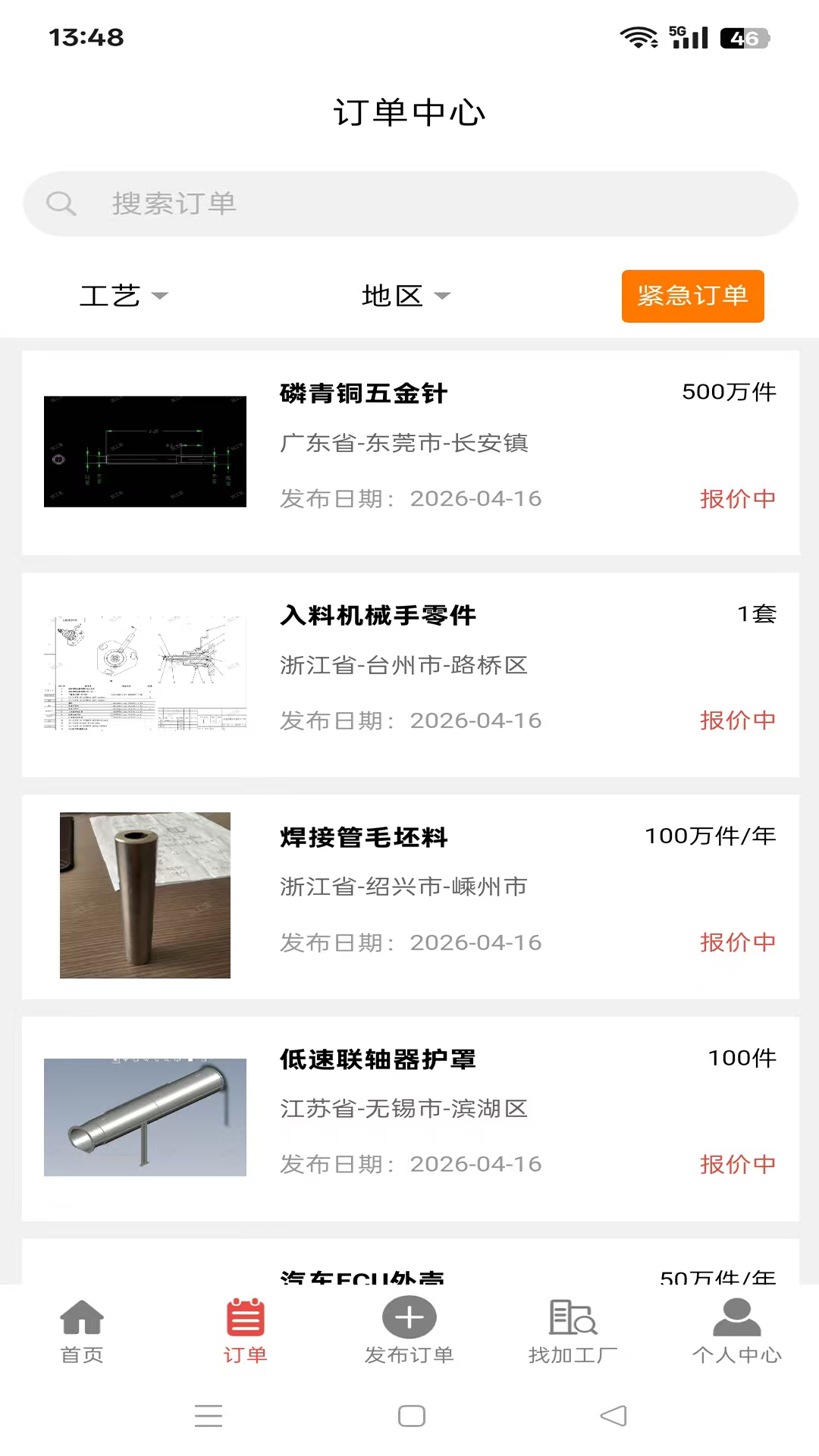Select the 订单 orders icon in bottom bar
The image size is (819, 1456).
point(245,1318)
